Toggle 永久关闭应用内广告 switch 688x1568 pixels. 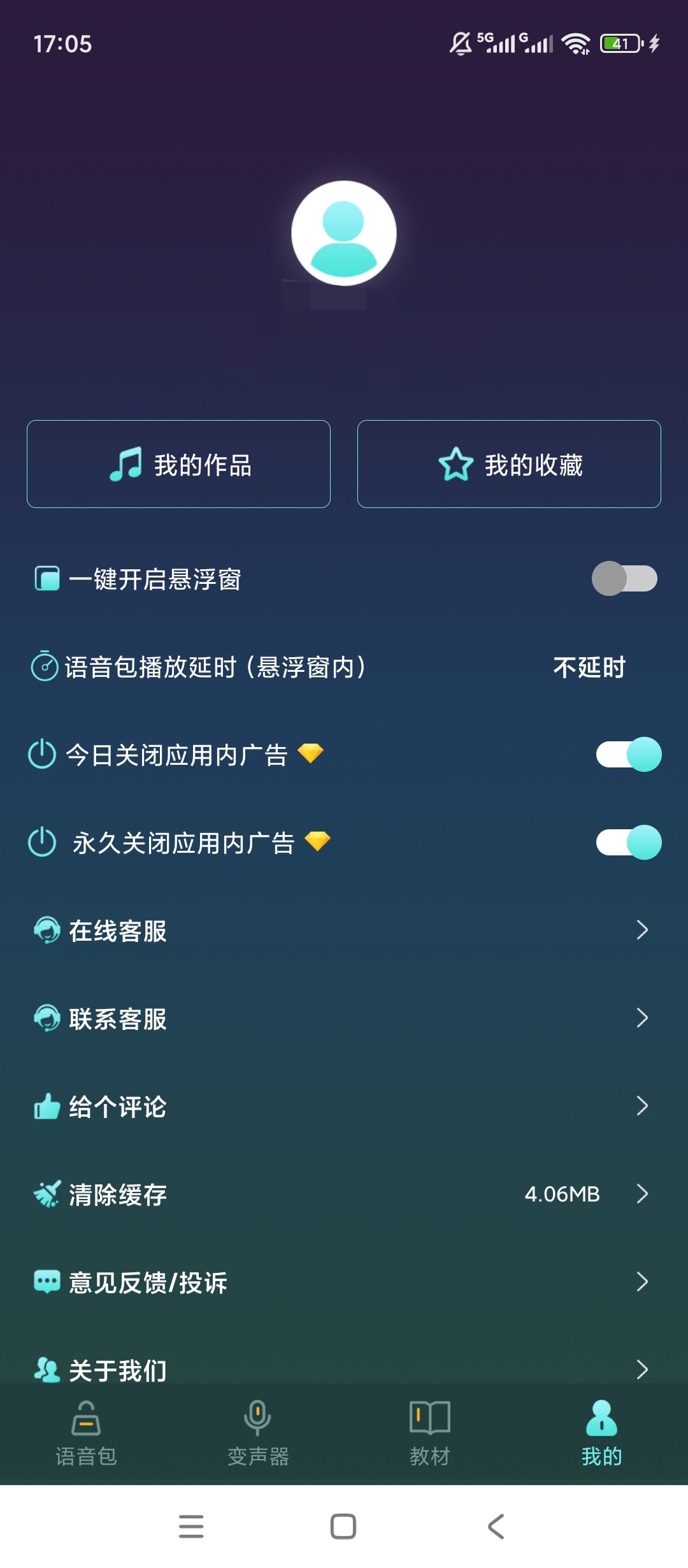point(629,843)
